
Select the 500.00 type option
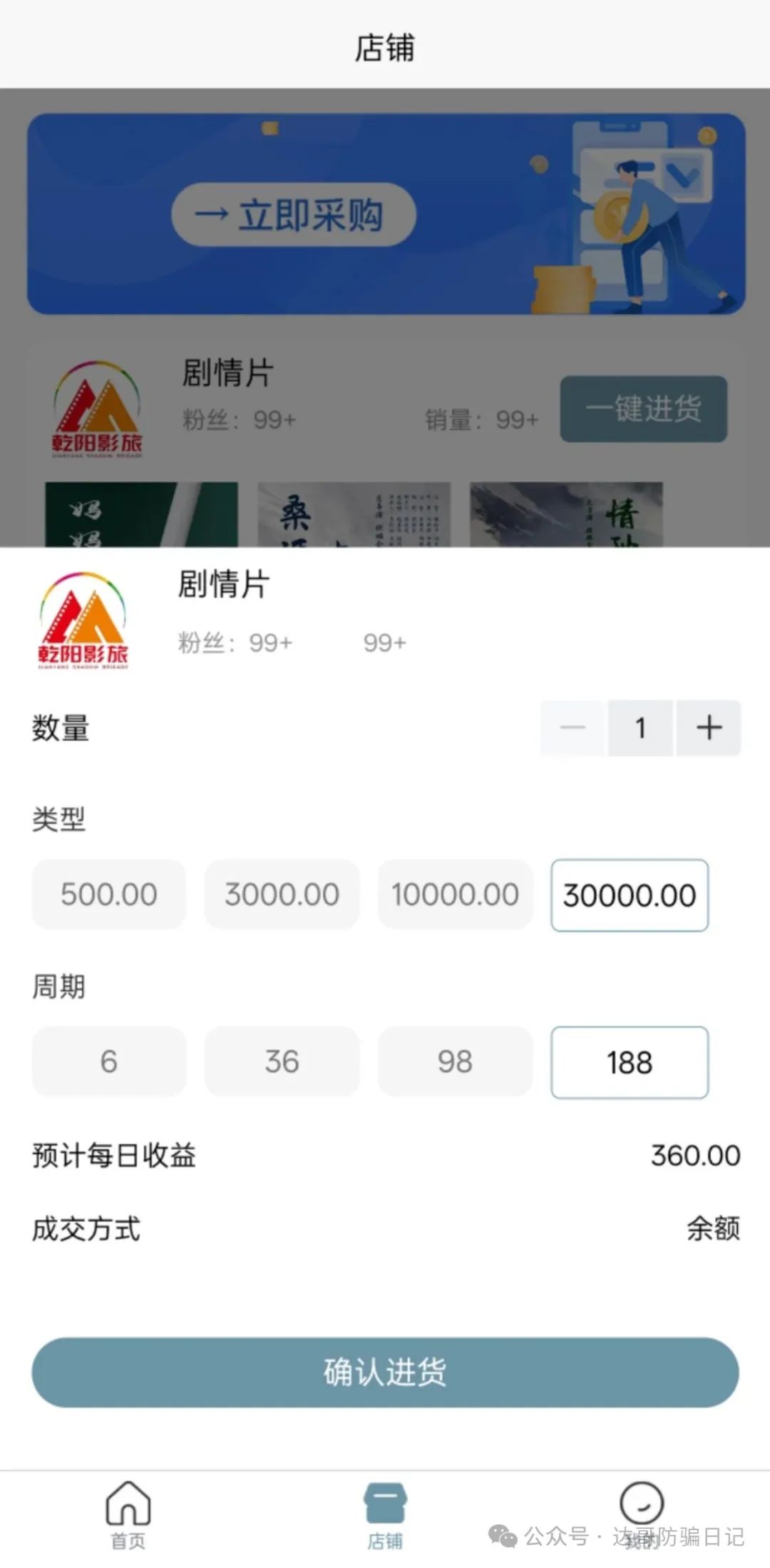[108, 895]
